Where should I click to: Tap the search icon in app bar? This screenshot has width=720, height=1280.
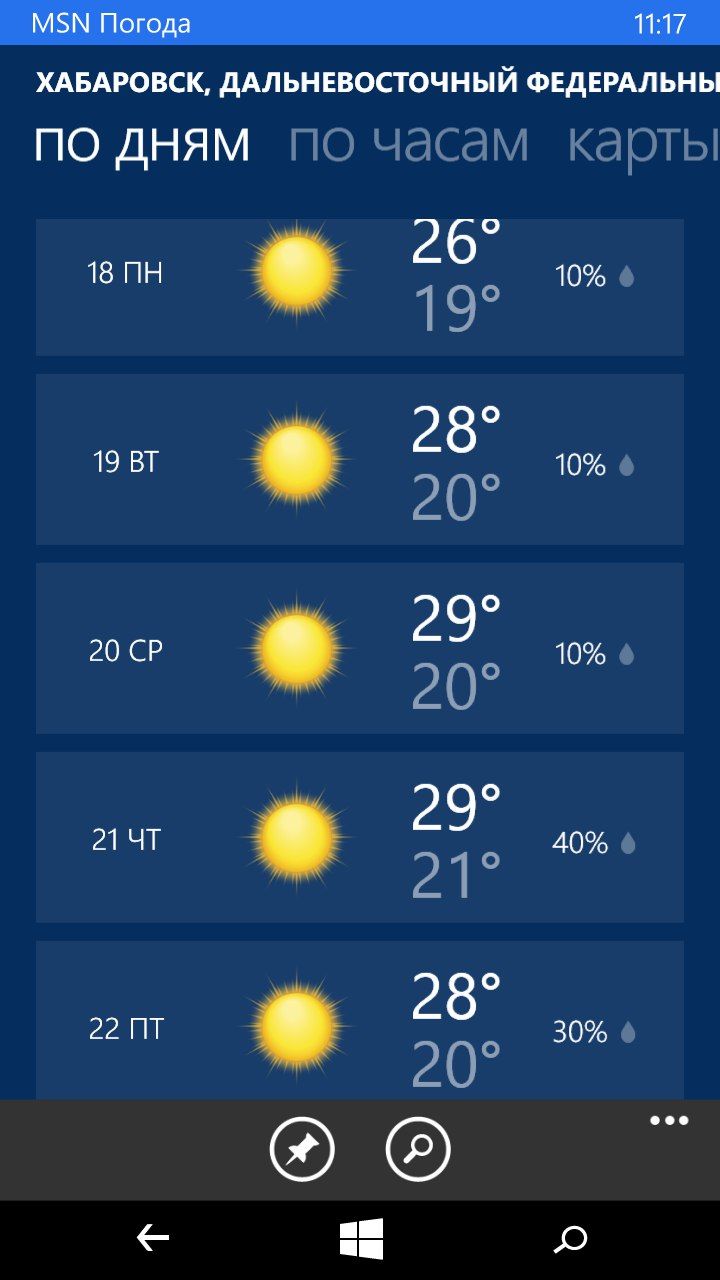418,1150
